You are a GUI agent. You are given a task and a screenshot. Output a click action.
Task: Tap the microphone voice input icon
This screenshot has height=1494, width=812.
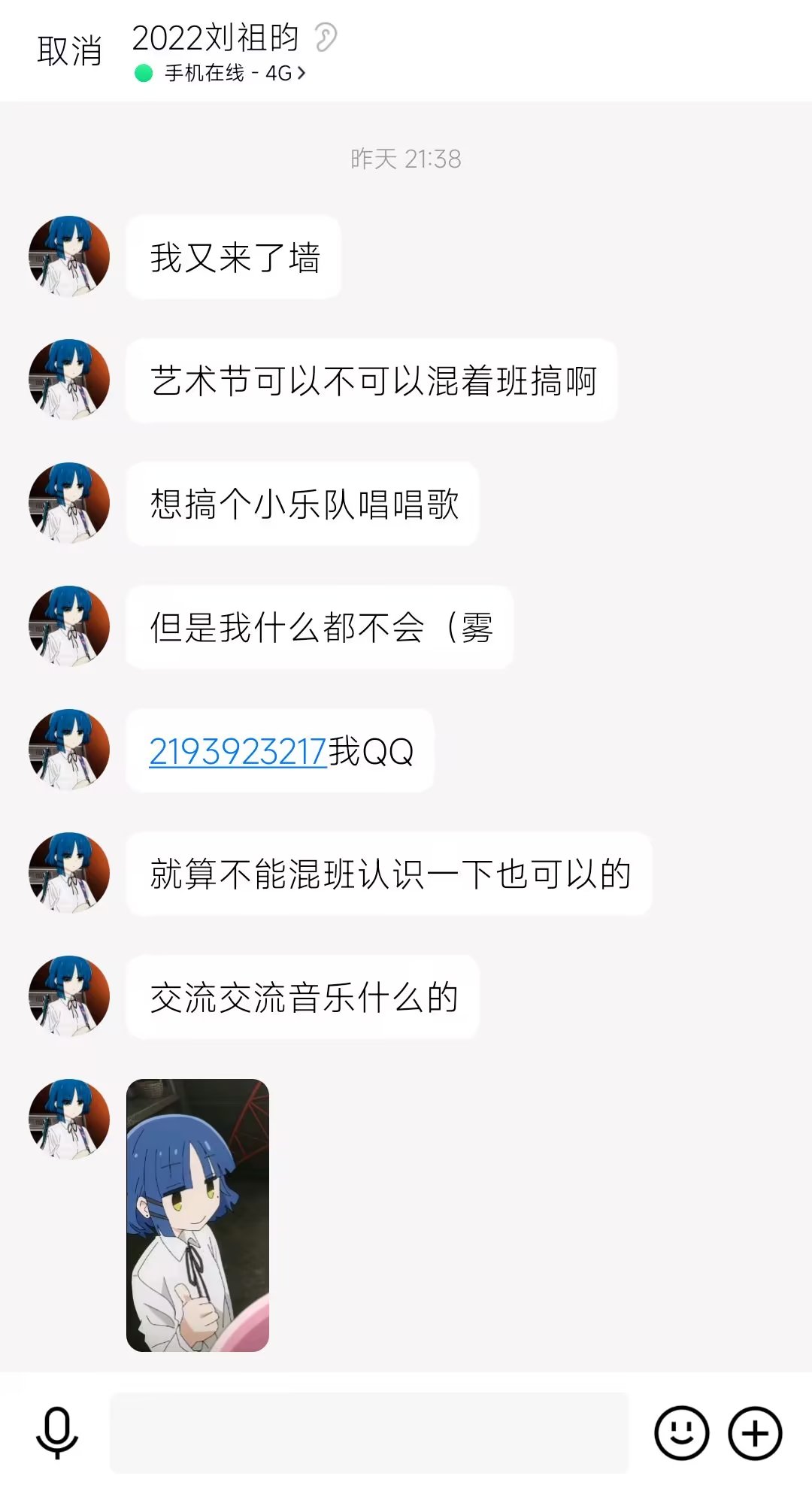point(58,1433)
